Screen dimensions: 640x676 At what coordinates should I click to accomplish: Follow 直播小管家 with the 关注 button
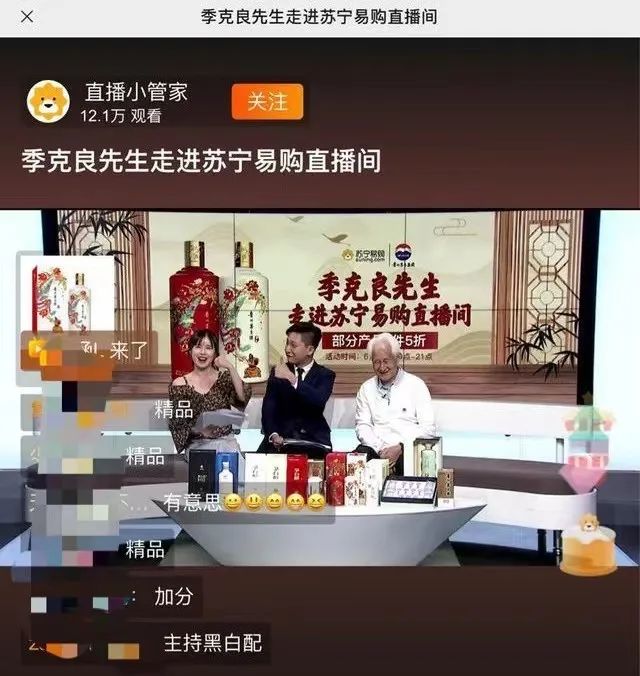click(x=267, y=101)
